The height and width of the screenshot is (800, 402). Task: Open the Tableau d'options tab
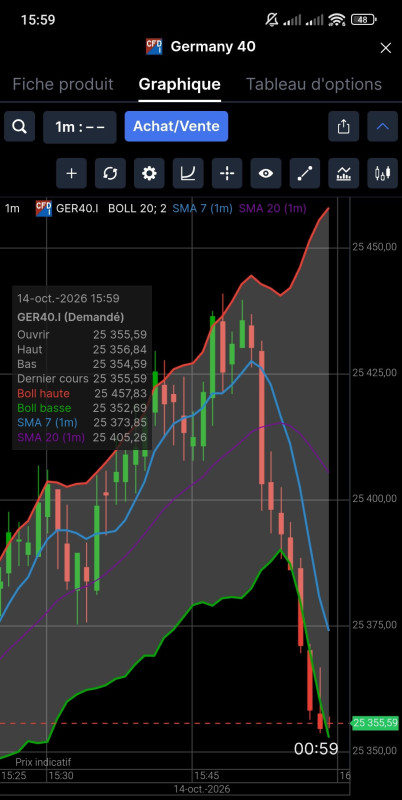(314, 84)
